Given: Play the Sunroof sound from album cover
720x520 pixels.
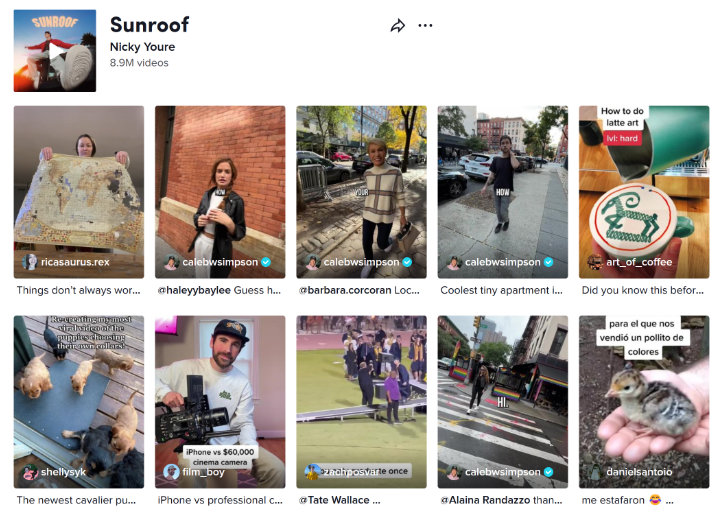Looking at the screenshot, I should [x=55, y=51].
